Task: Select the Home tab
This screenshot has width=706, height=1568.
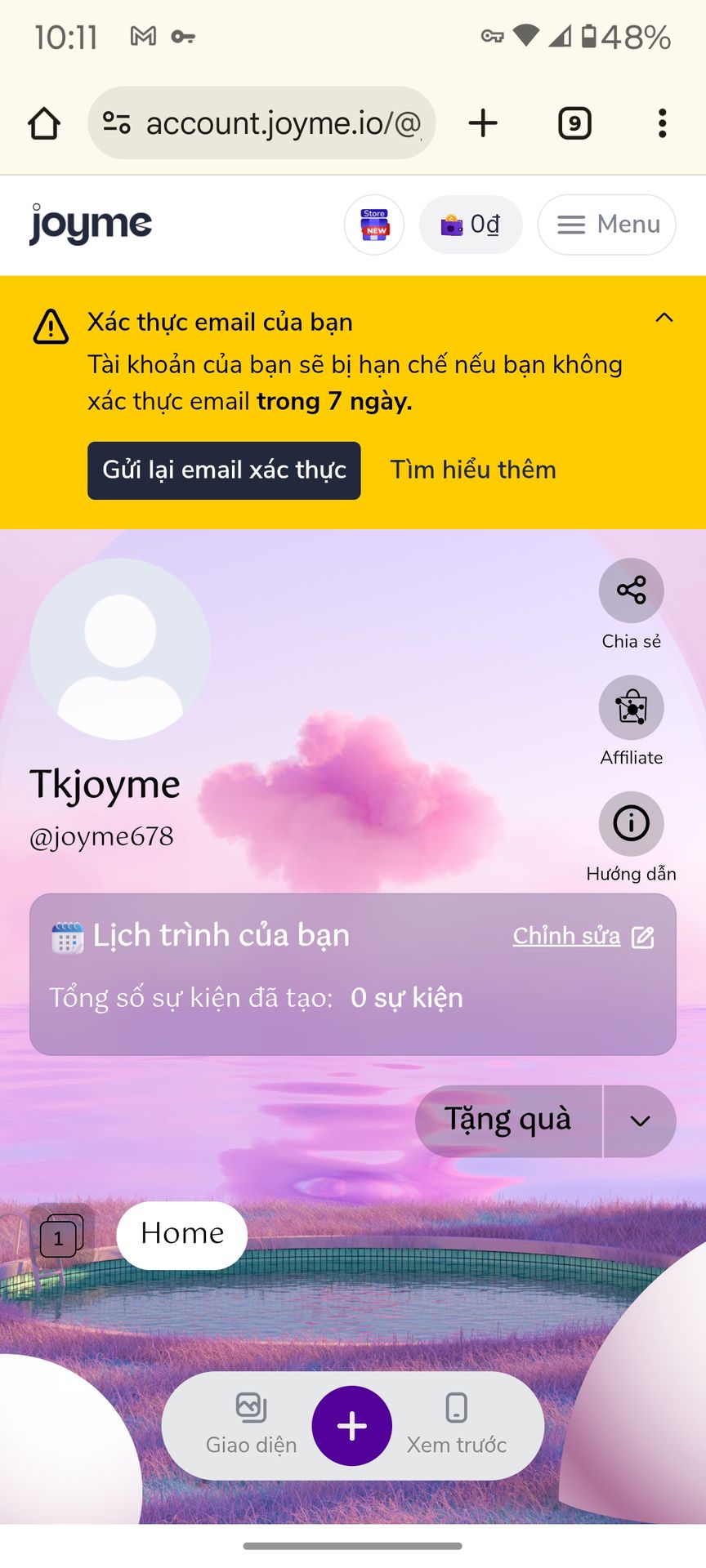Action: 182,1235
